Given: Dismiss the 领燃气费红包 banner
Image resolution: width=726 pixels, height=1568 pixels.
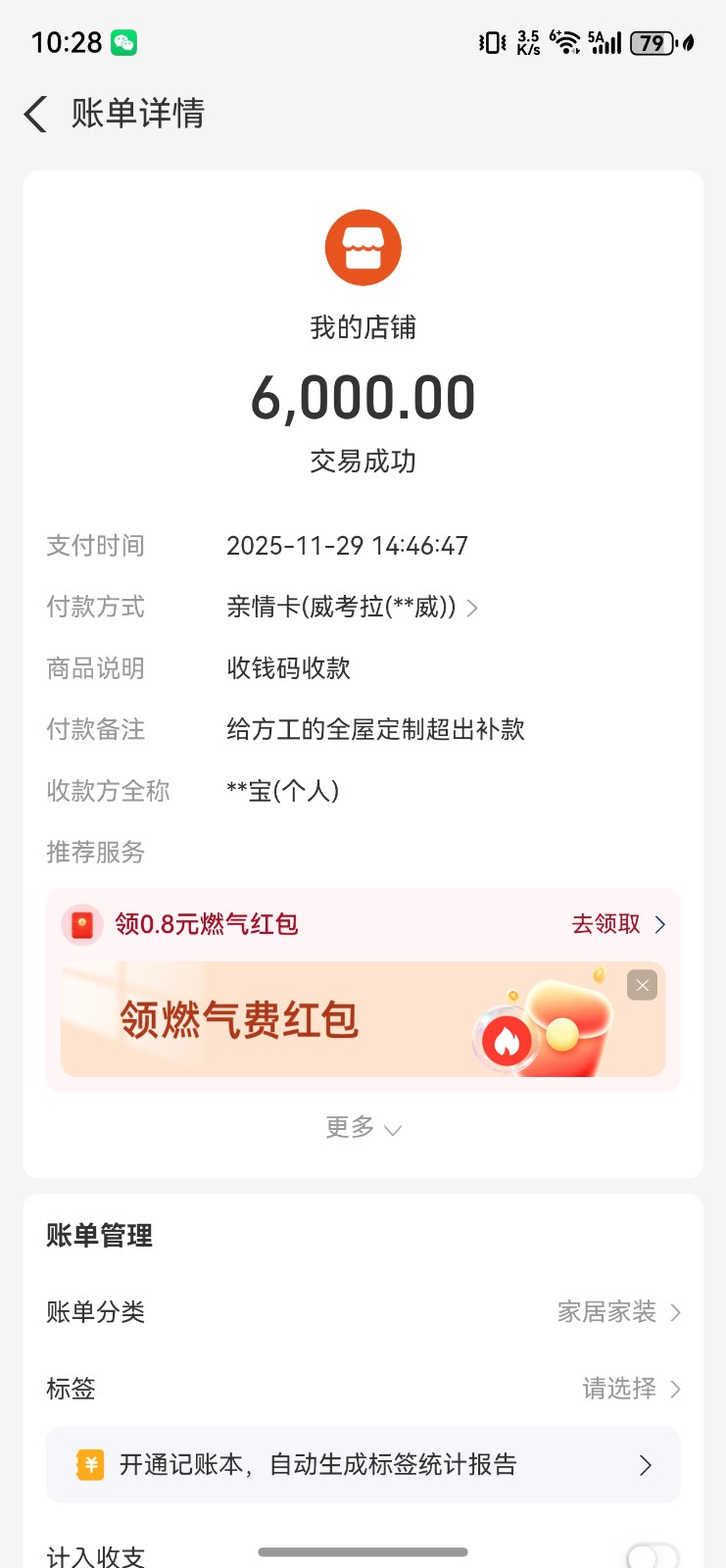Looking at the screenshot, I should [x=642, y=986].
